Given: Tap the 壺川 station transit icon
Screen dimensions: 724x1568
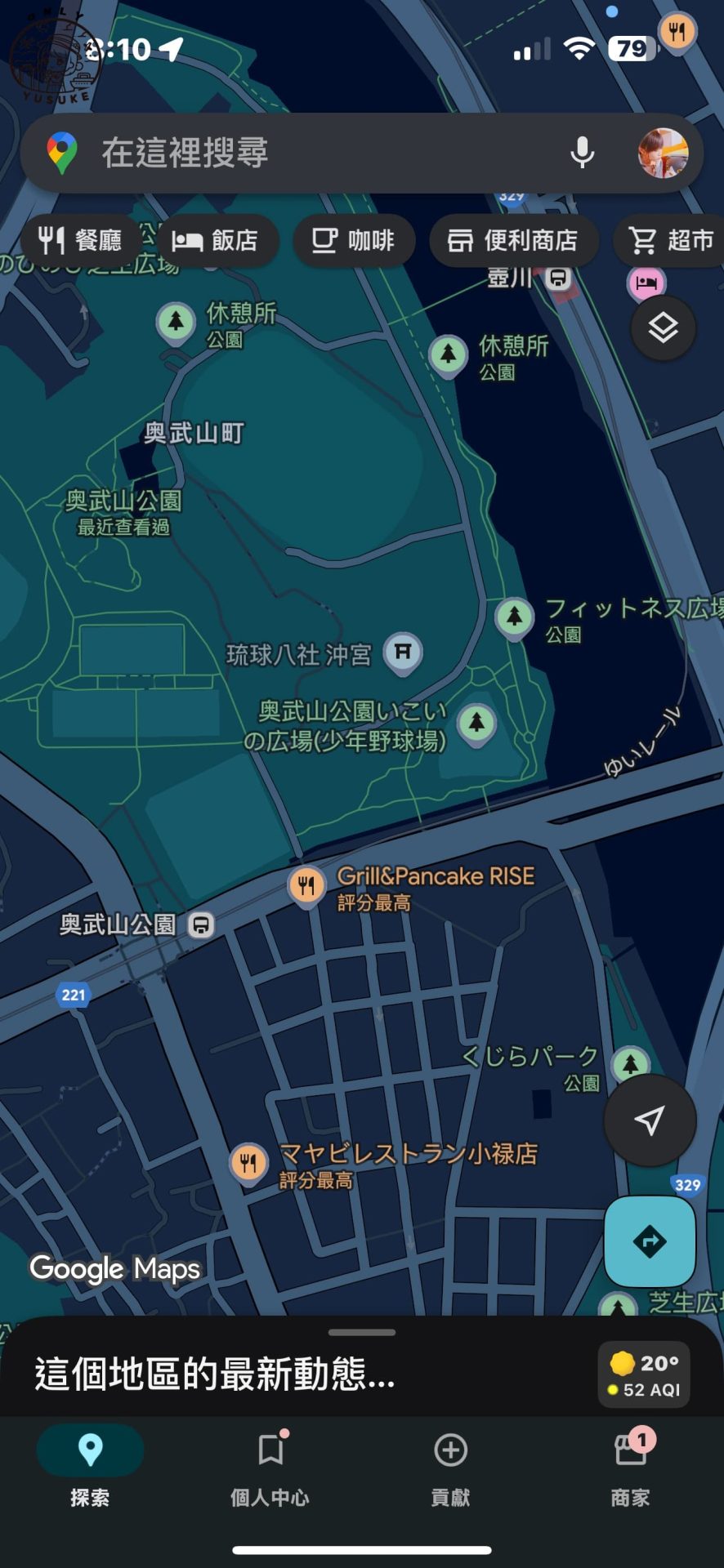Looking at the screenshot, I should [x=559, y=278].
